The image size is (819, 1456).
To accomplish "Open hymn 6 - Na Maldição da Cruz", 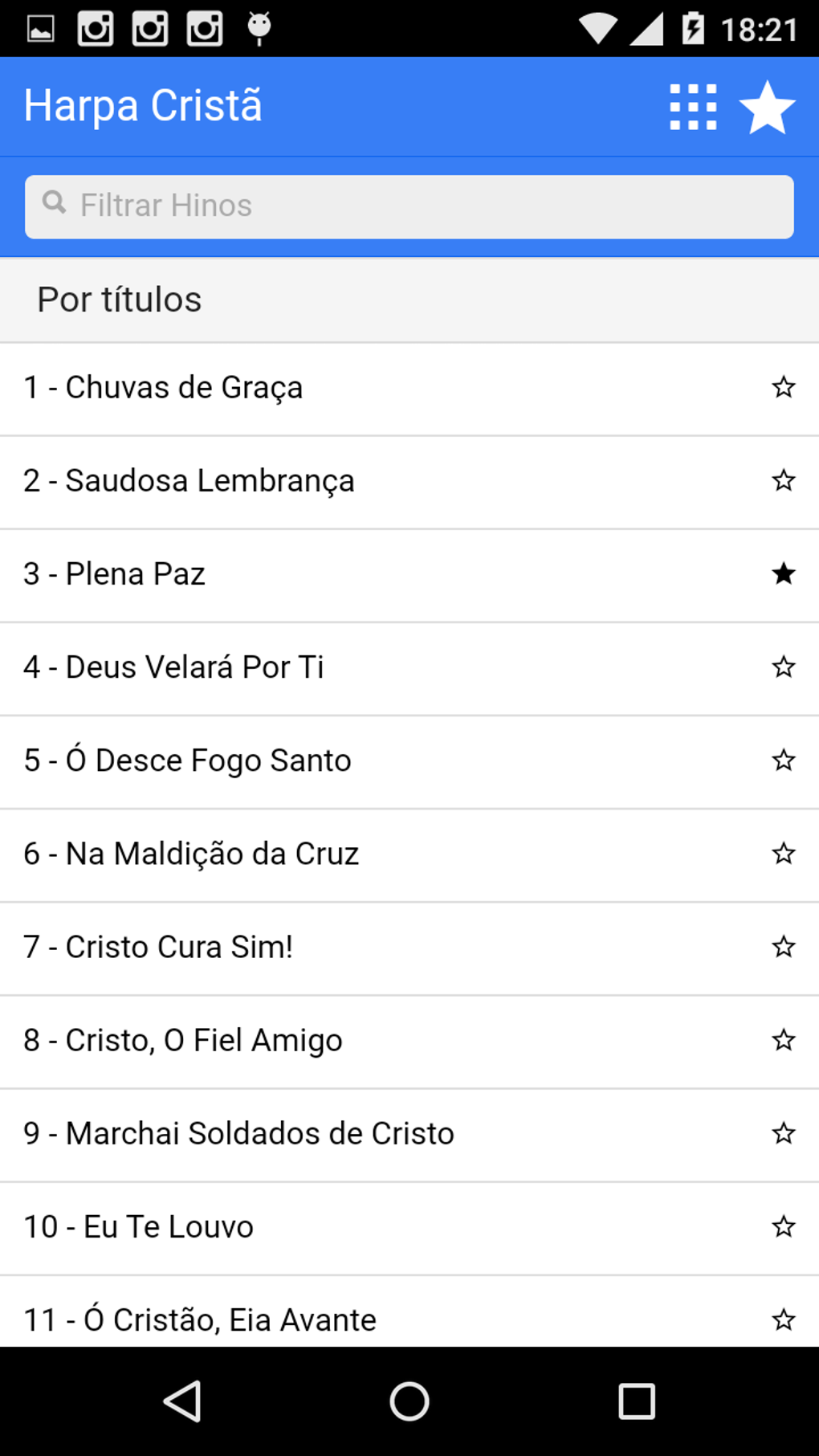I will [x=191, y=854].
